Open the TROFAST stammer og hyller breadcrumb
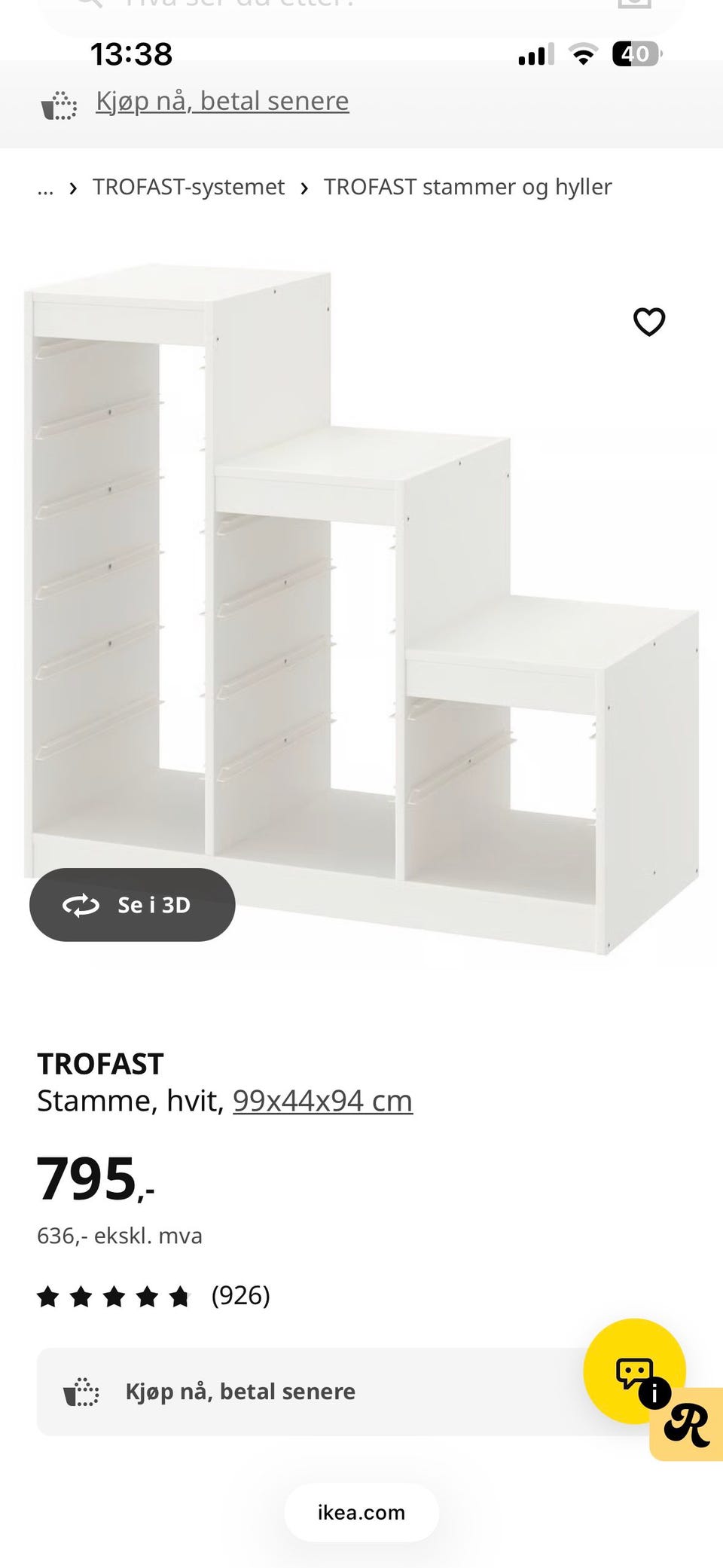Screen dimensions: 723x1568 pyautogui.click(x=468, y=187)
